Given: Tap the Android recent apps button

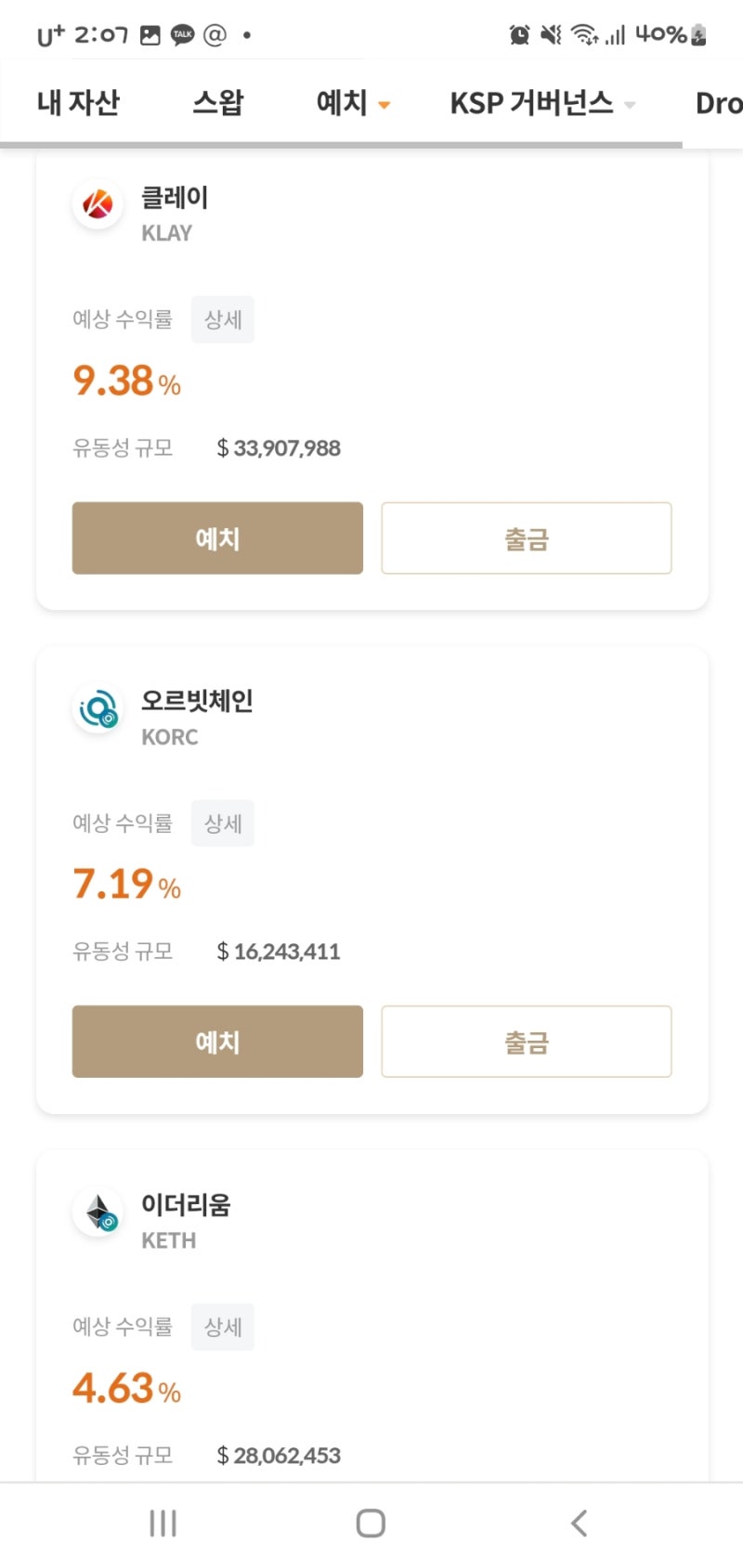Looking at the screenshot, I should [163, 1523].
